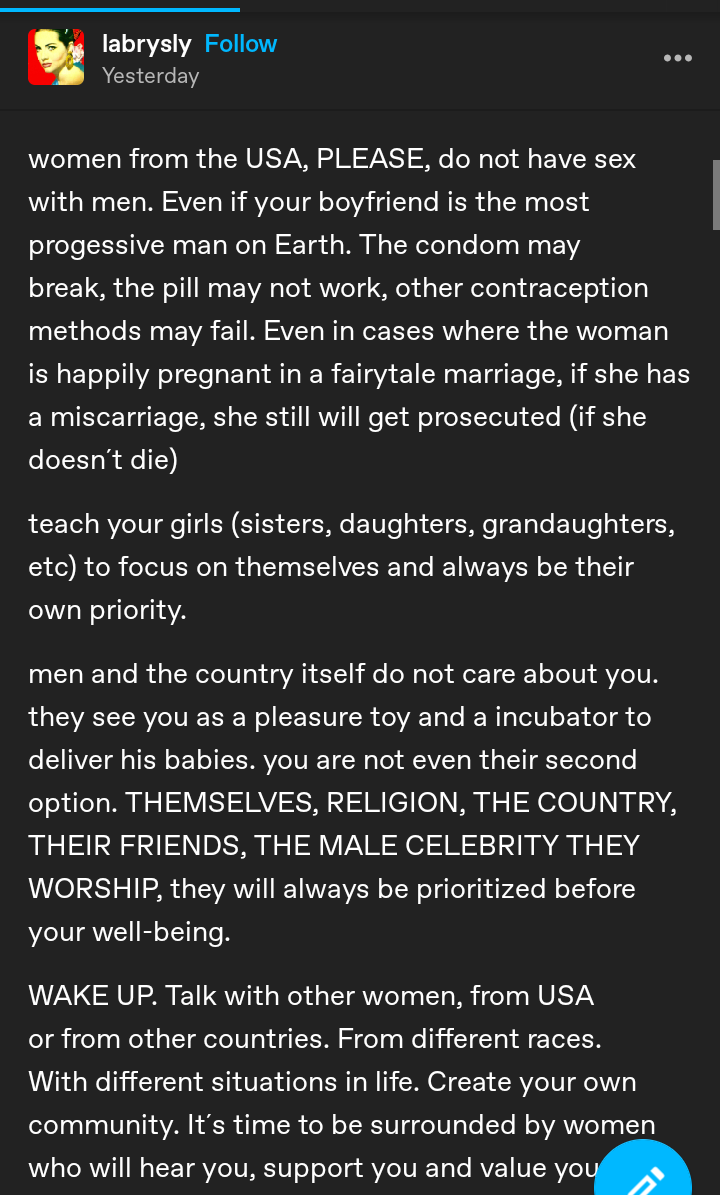The image size is (720, 1195).
Task: Follow the labrysly blog
Action: (240, 44)
